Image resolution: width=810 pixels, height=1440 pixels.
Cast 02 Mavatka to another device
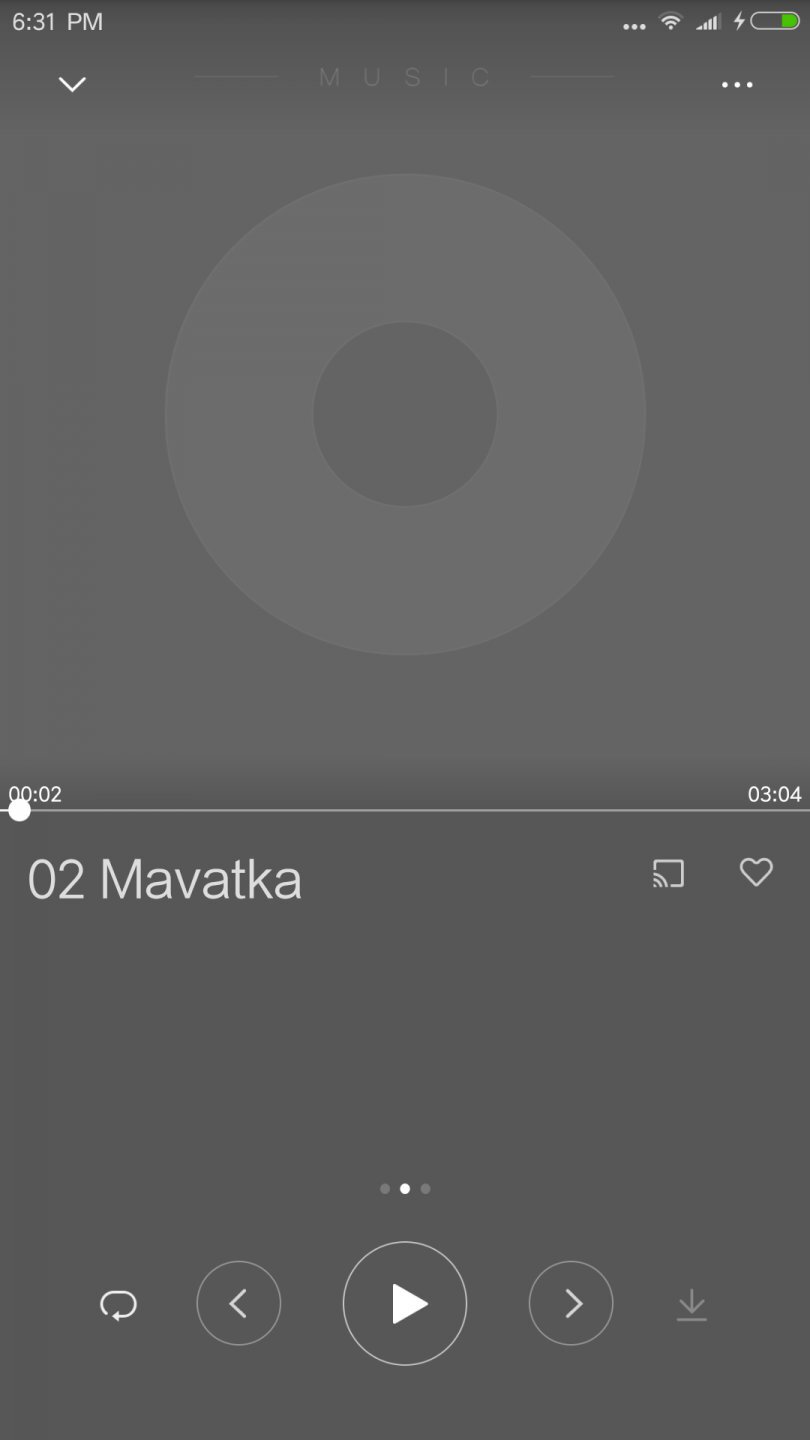pos(668,873)
